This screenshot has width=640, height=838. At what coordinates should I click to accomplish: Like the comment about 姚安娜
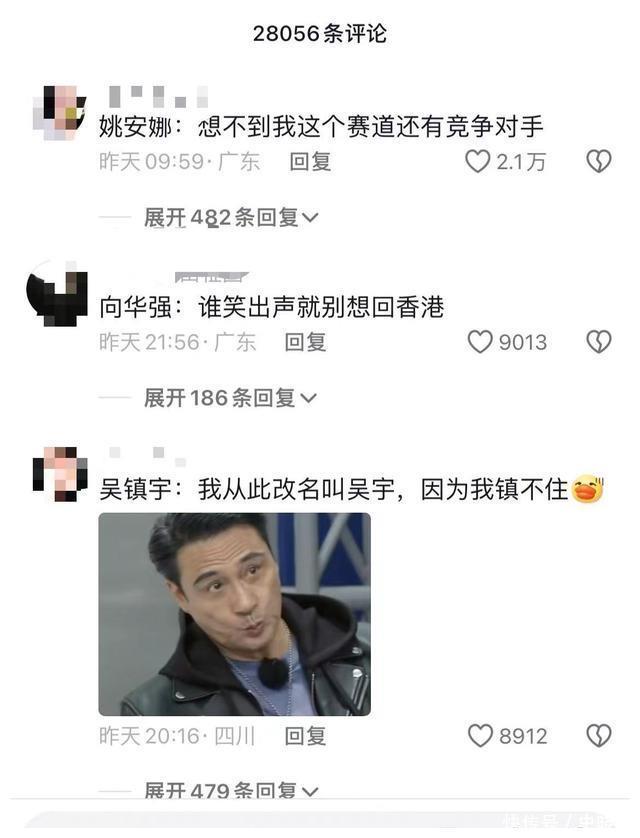coord(478,161)
